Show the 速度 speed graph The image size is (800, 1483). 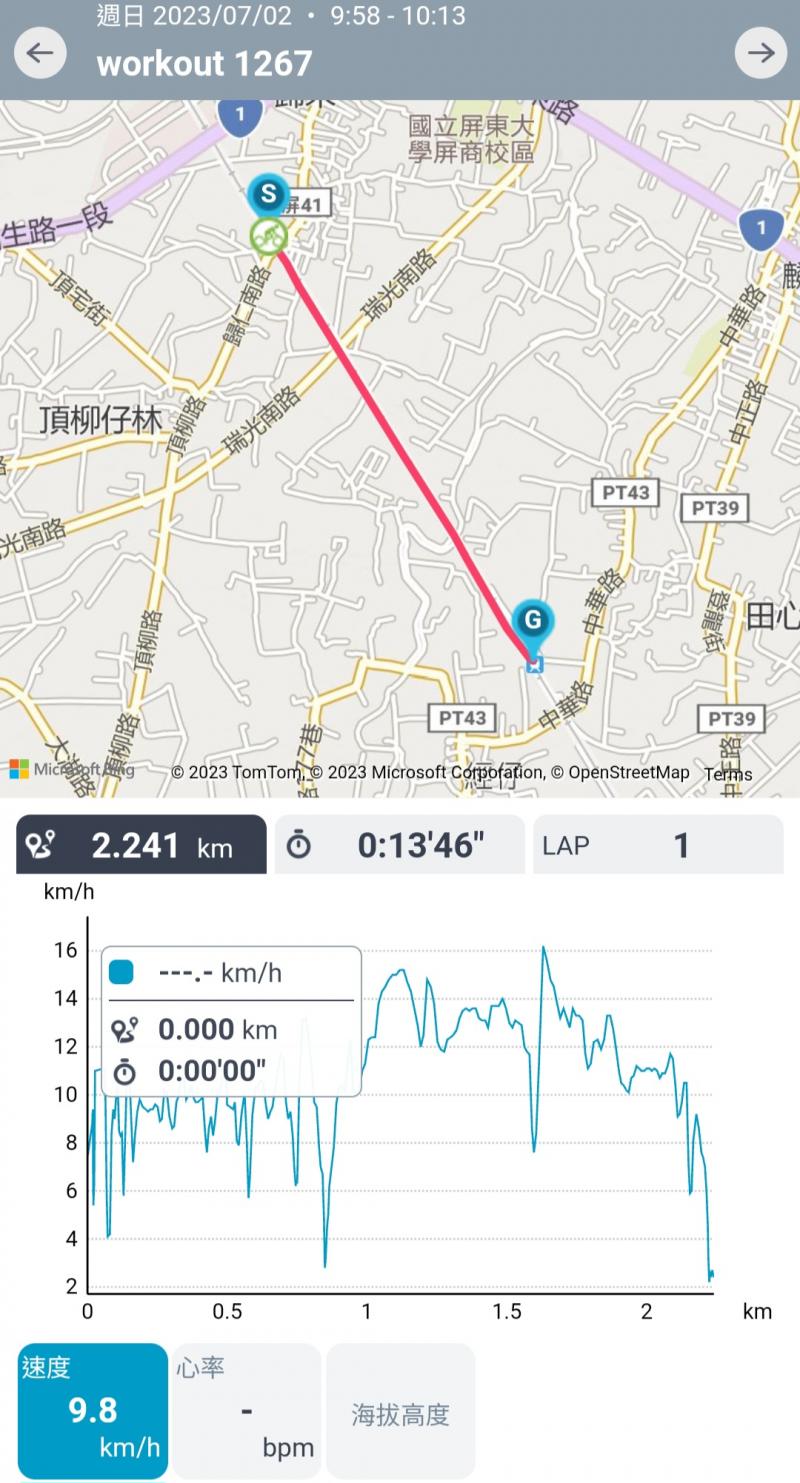93,1411
